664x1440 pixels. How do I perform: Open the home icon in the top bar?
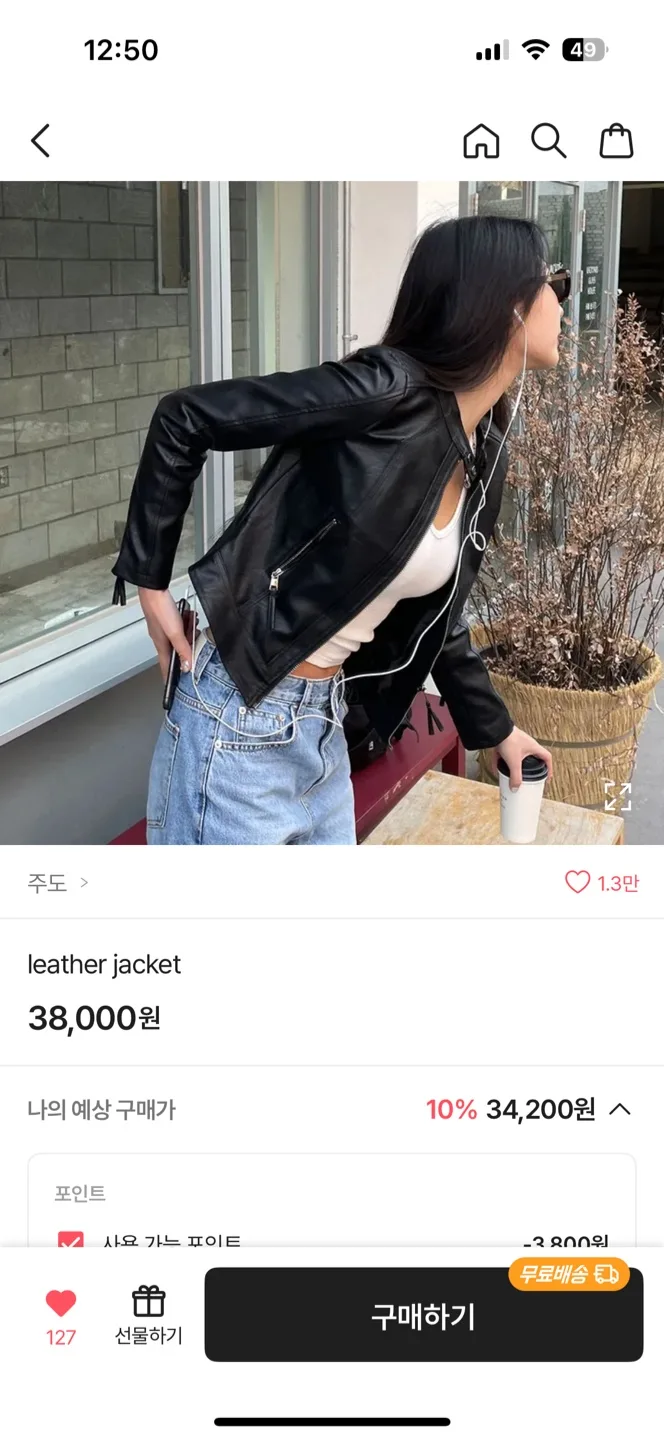click(481, 141)
